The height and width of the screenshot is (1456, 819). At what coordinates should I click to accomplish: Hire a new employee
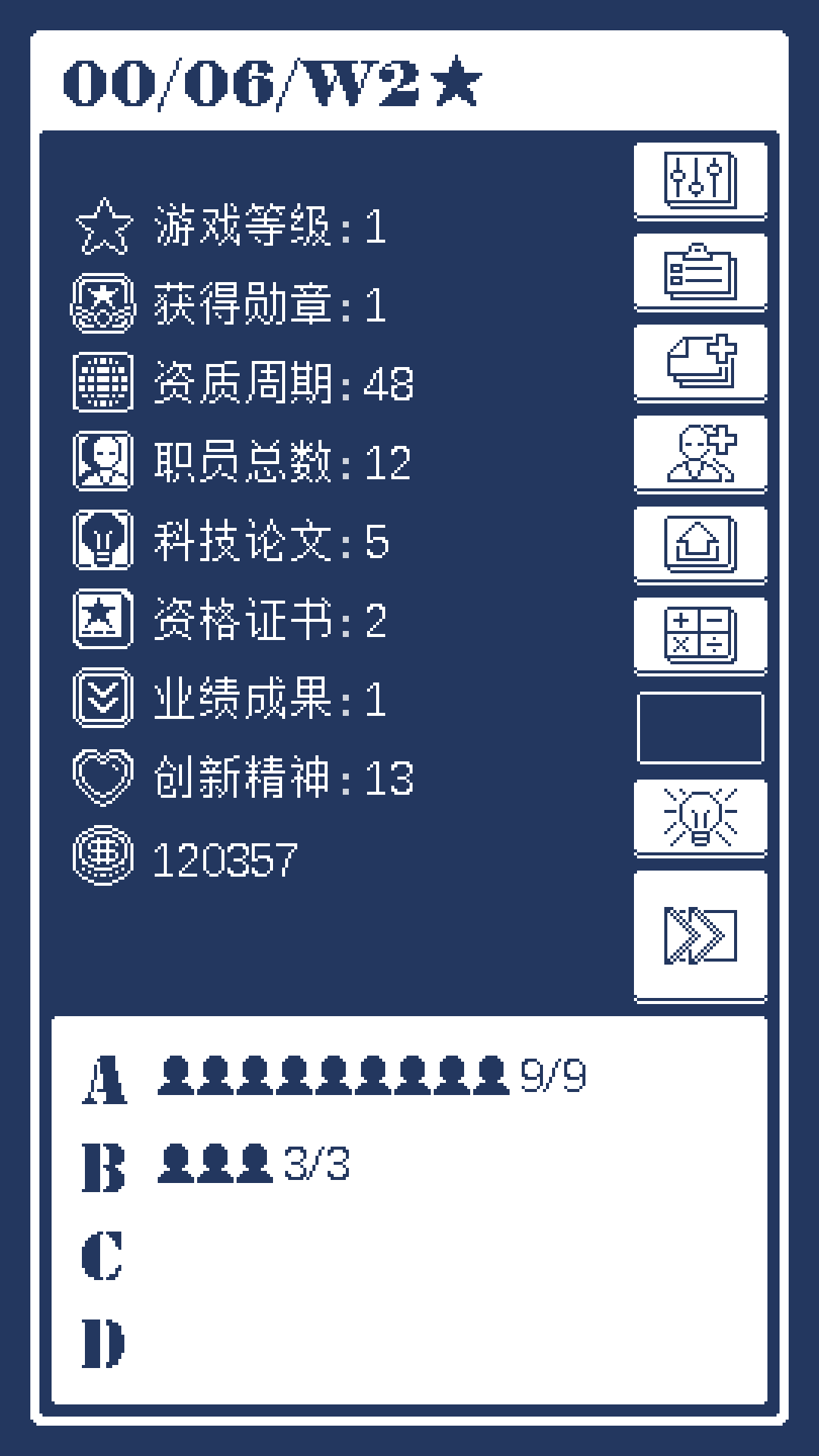[700, 453]
